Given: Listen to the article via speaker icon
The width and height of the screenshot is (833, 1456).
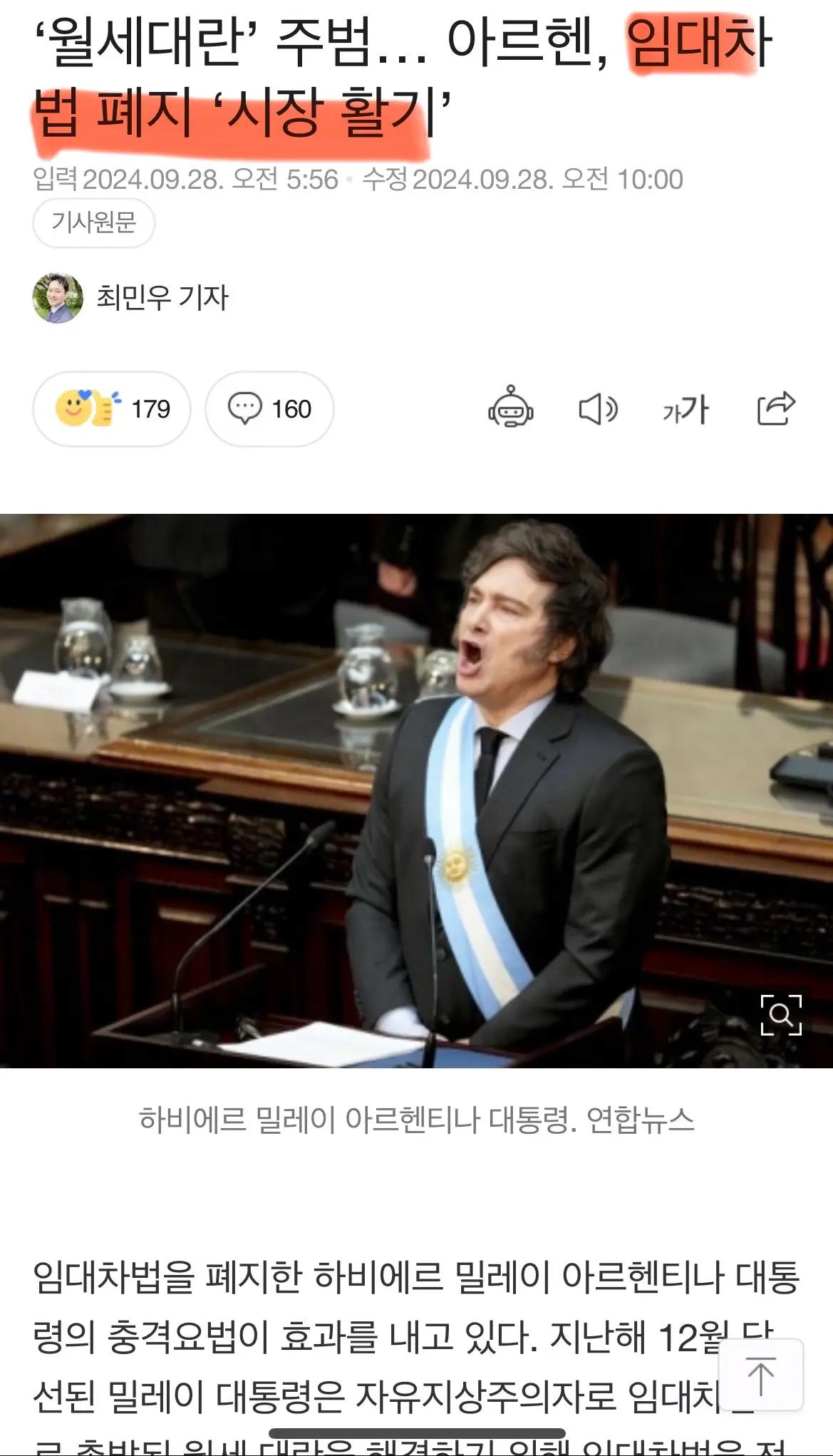Looking at the screenshot, I should pyautogui.click(x=597, y=409).
